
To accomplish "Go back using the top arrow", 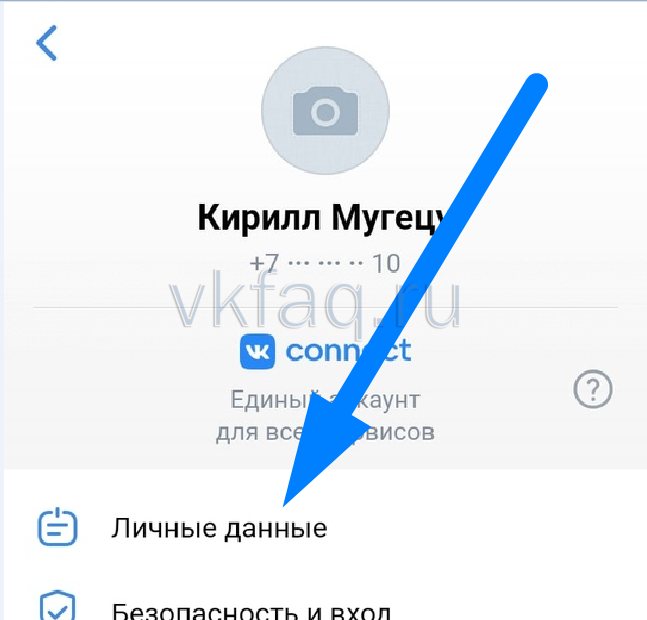I will click(x=47, y=43).
